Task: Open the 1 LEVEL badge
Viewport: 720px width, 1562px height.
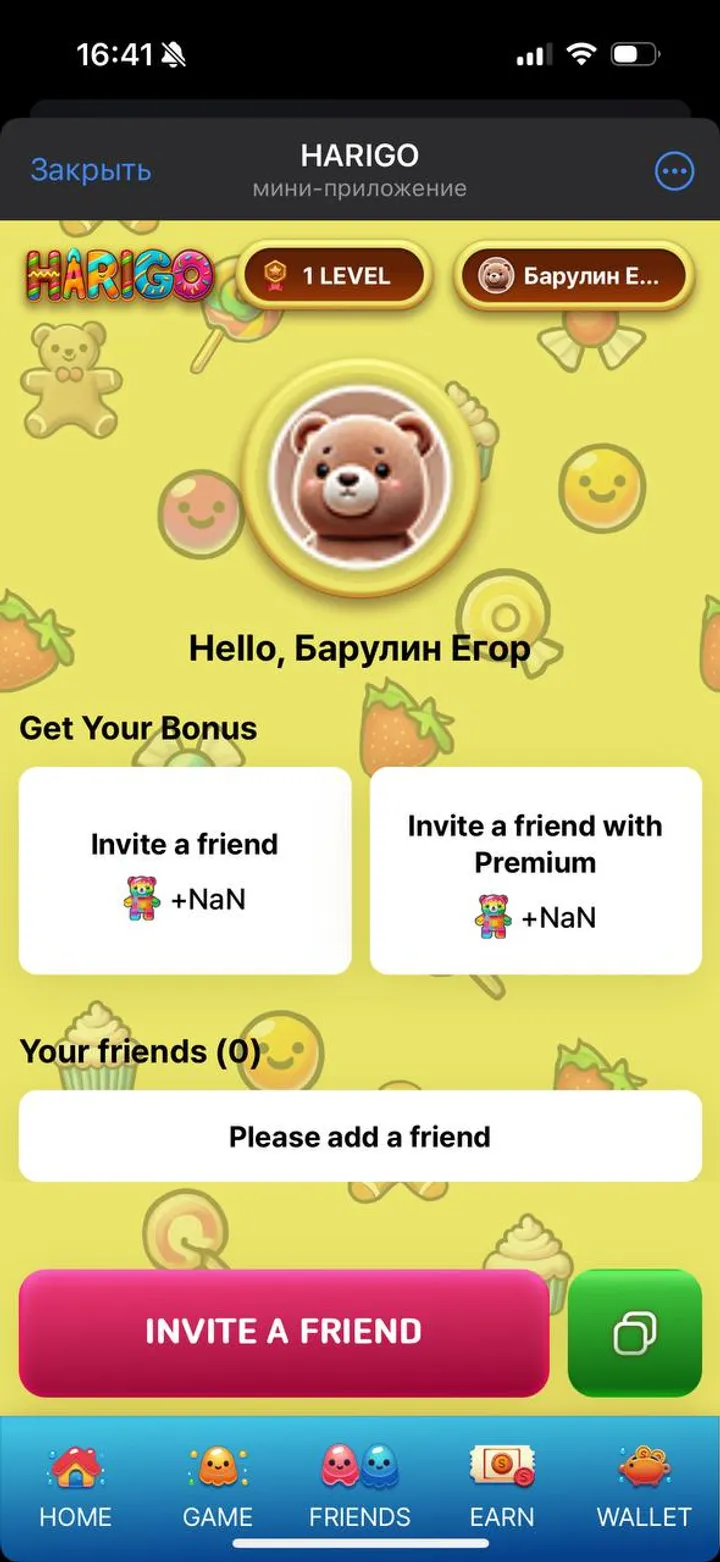Action: pyautogui.click(x=333, y=276)
